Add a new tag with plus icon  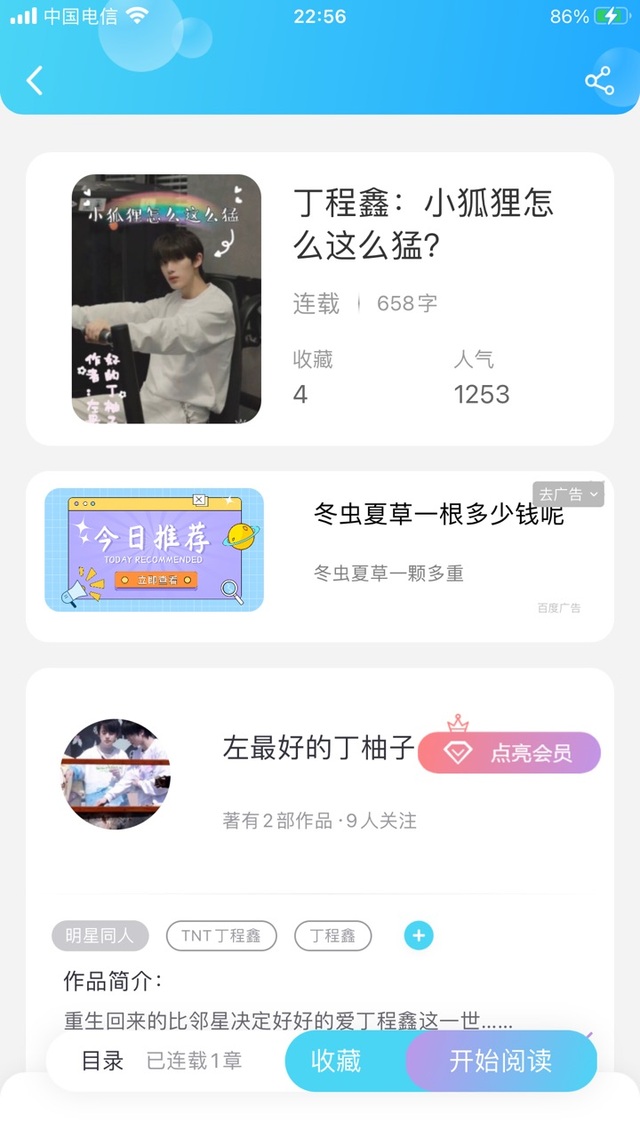[x=419, y=936]
